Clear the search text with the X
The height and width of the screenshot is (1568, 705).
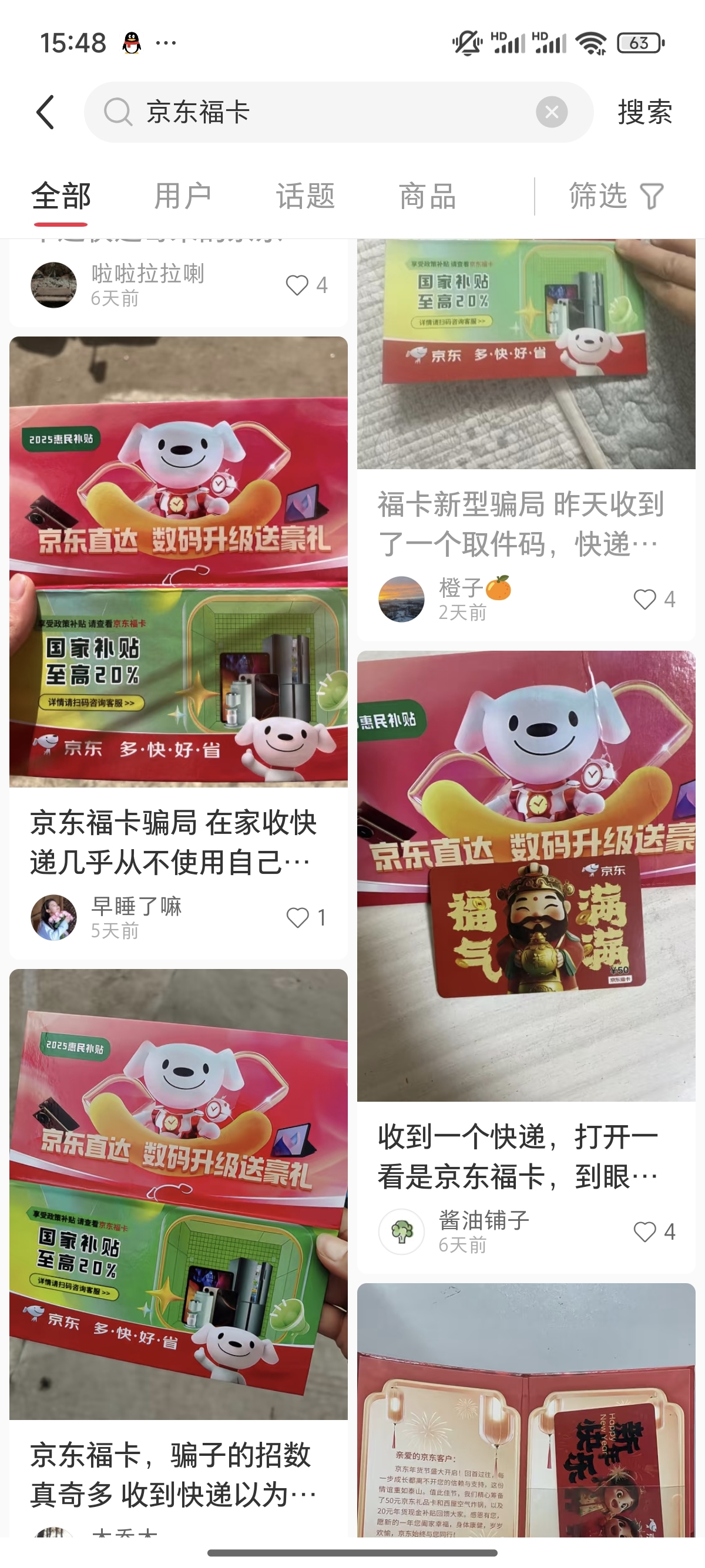(x=552, y=112)
